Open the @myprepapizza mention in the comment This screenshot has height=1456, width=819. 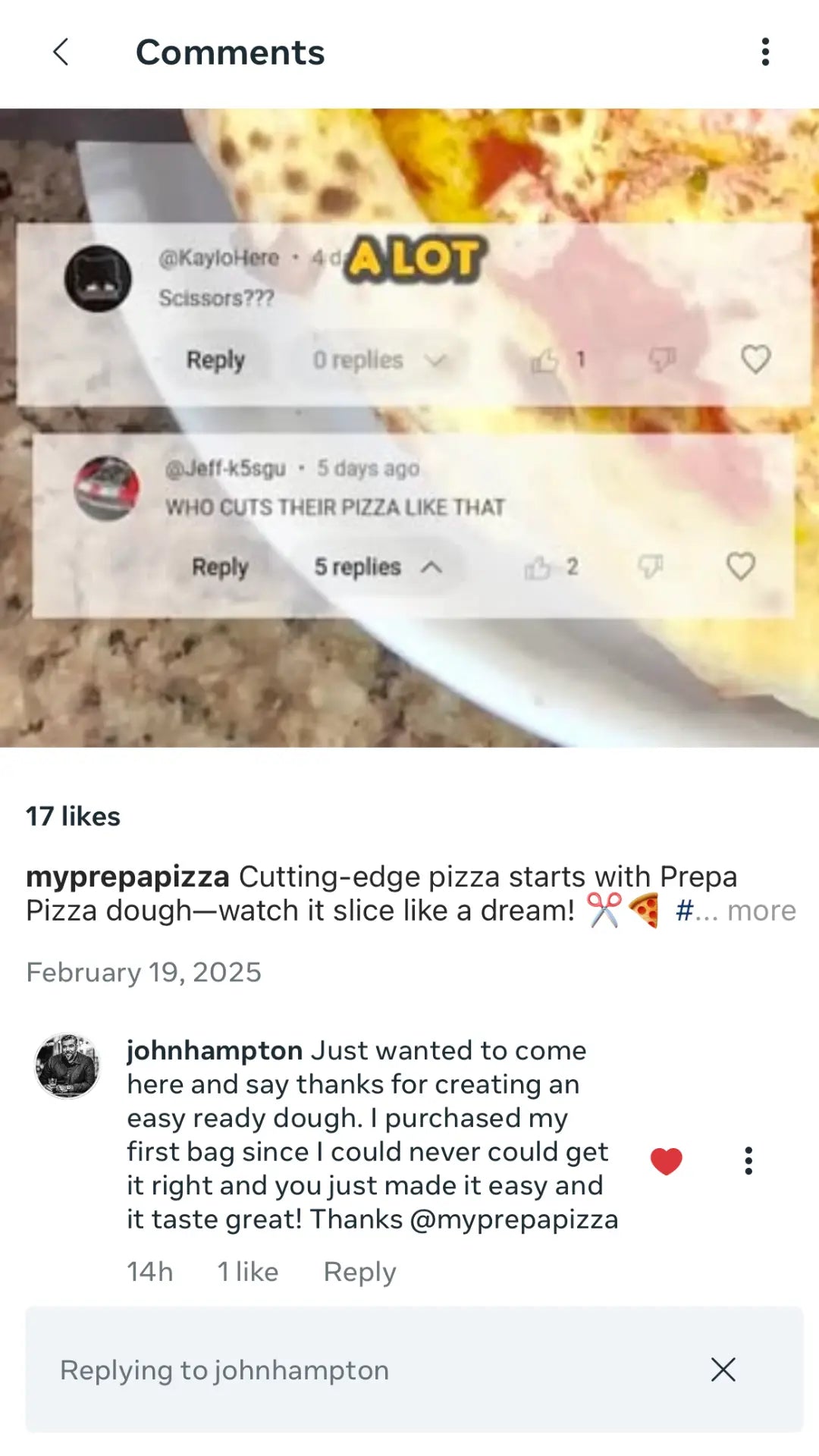[514, 1219]
